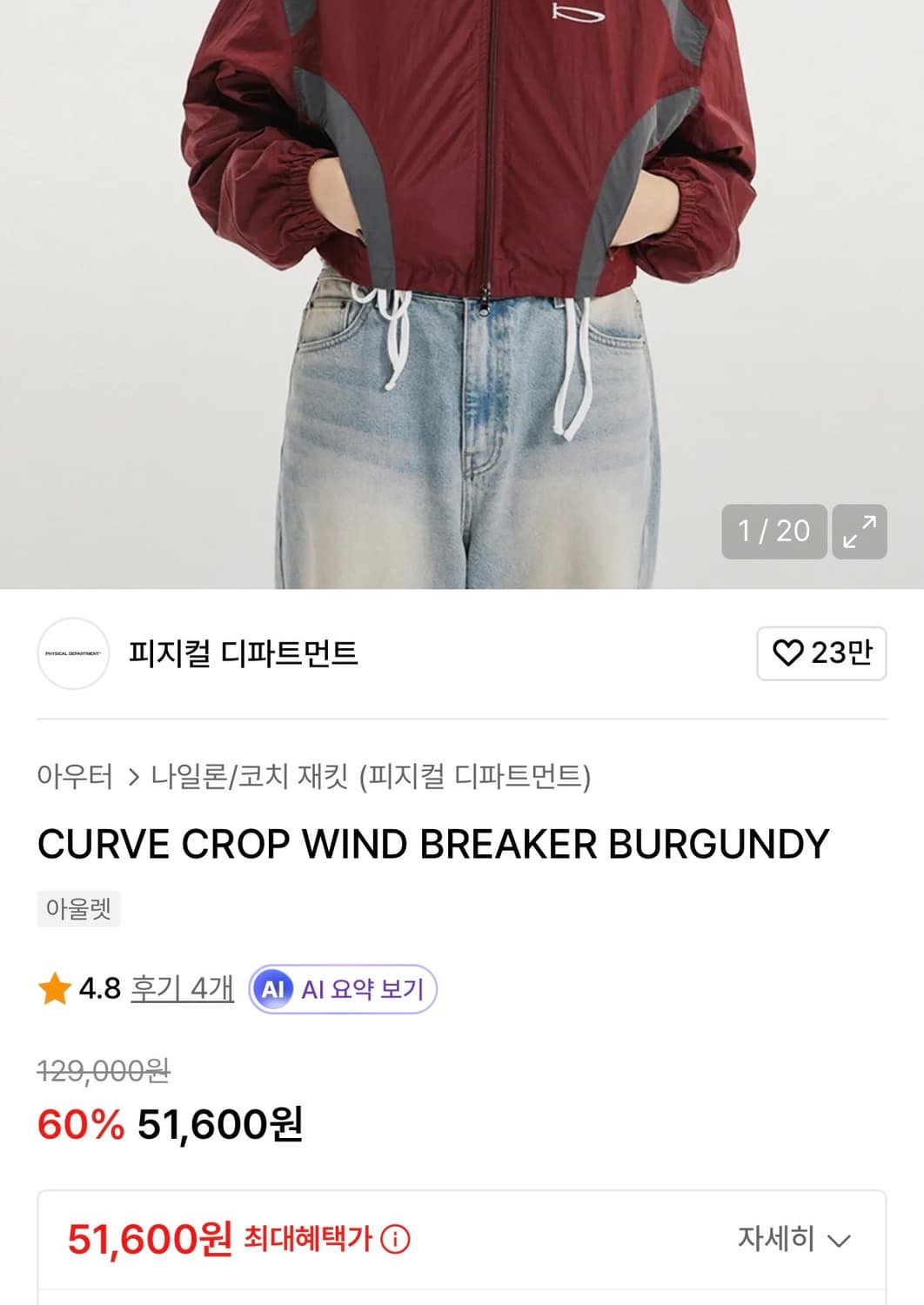Click the 아울렛 tag
Screen dimensions: 924x1305
tap(78, 910)
